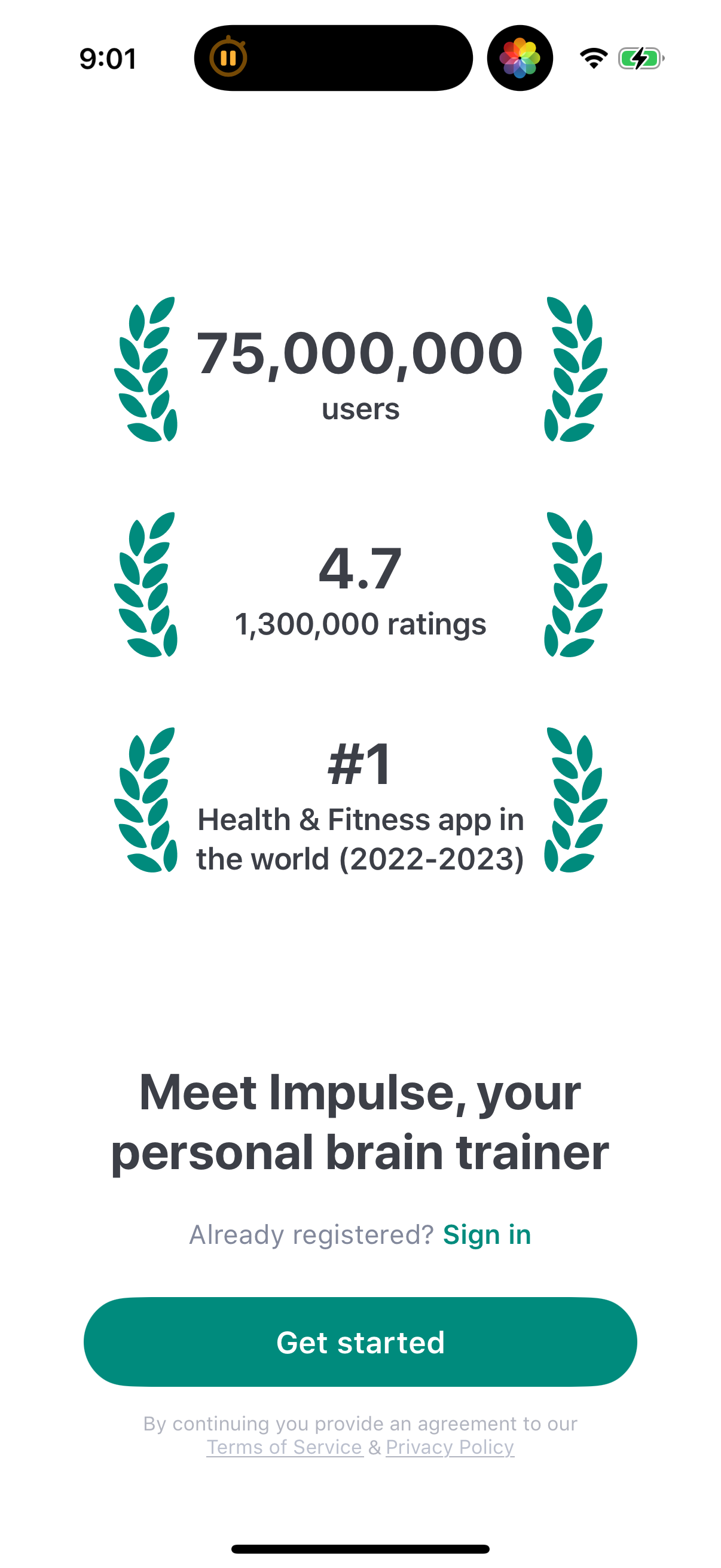Open the Privacy Policy
The width and height of the screenshot is (721, 1568).
449,1447
